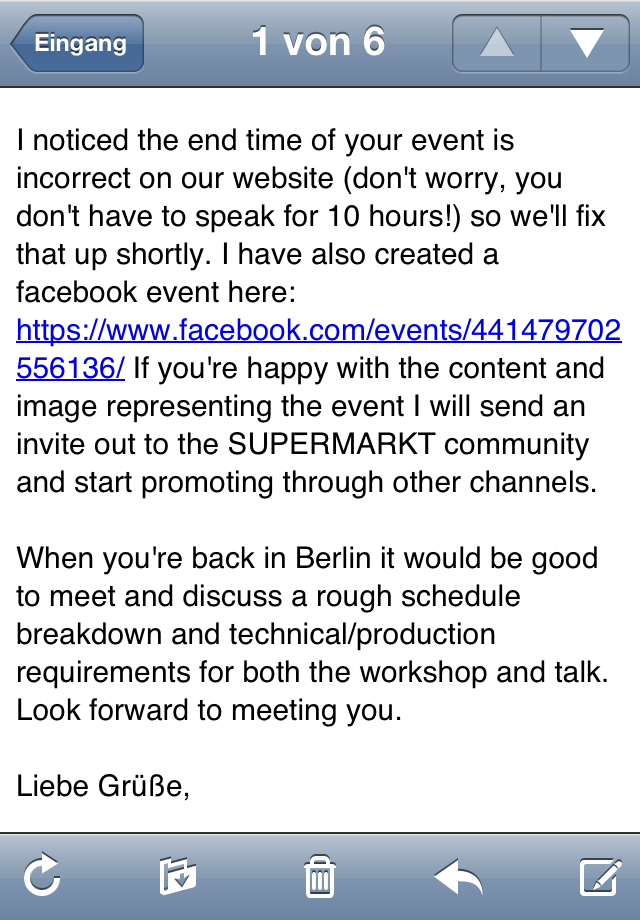Compose a new email

click(600, 877)
